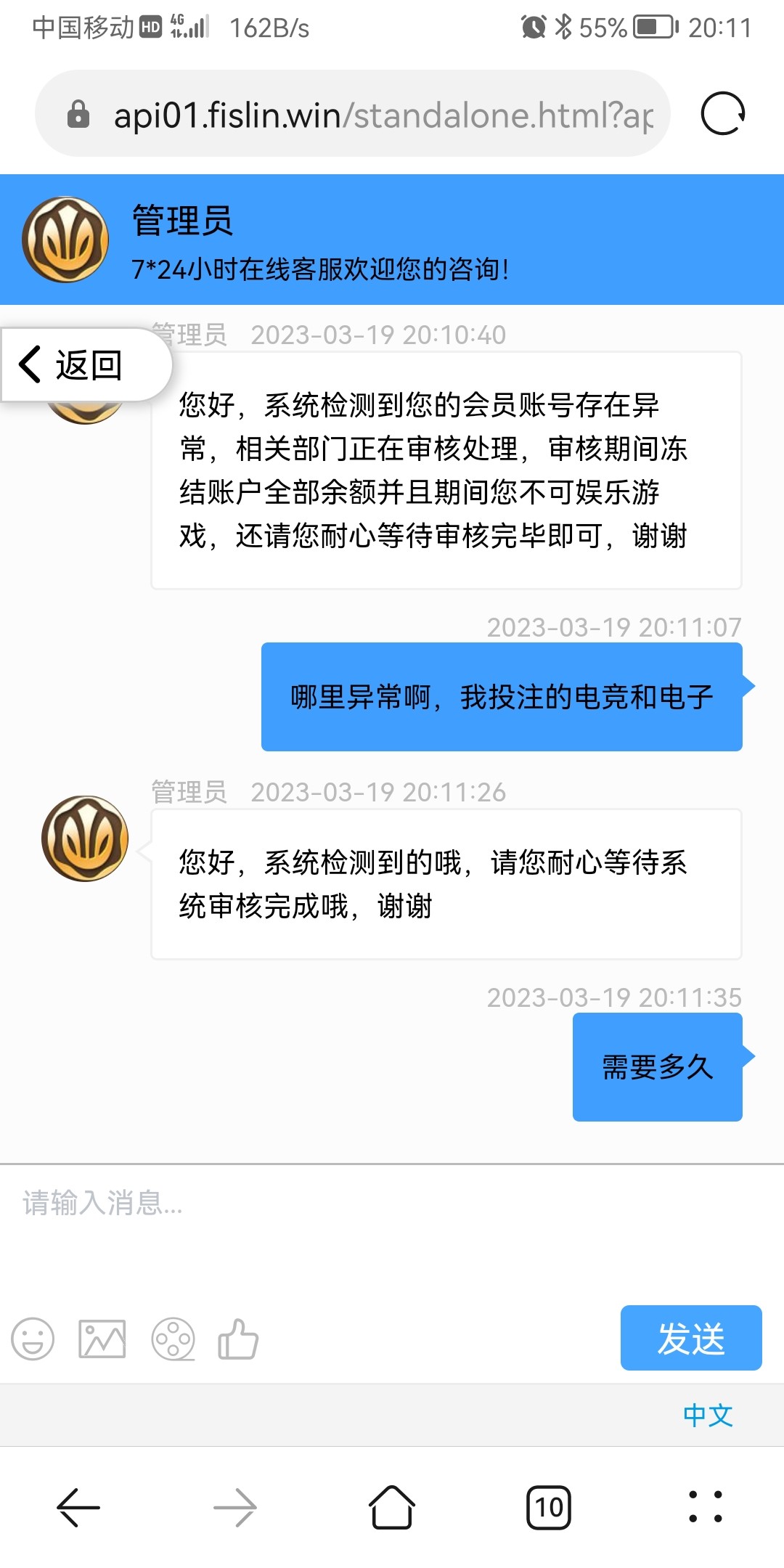Send the message with 发送 button
The image size is (784, 1568).
click(x=690, y=1337)
